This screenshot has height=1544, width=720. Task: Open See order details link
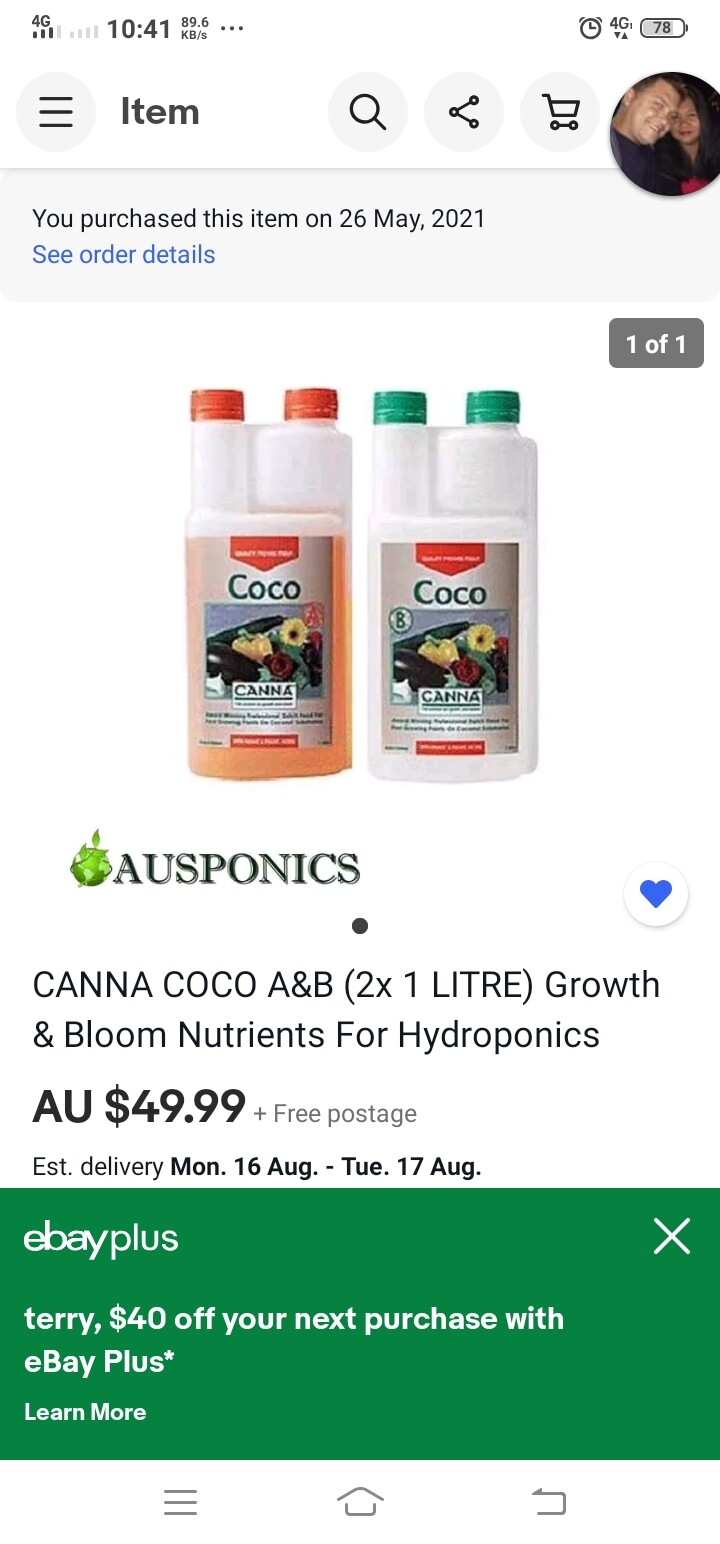click(x=124, y=254)
